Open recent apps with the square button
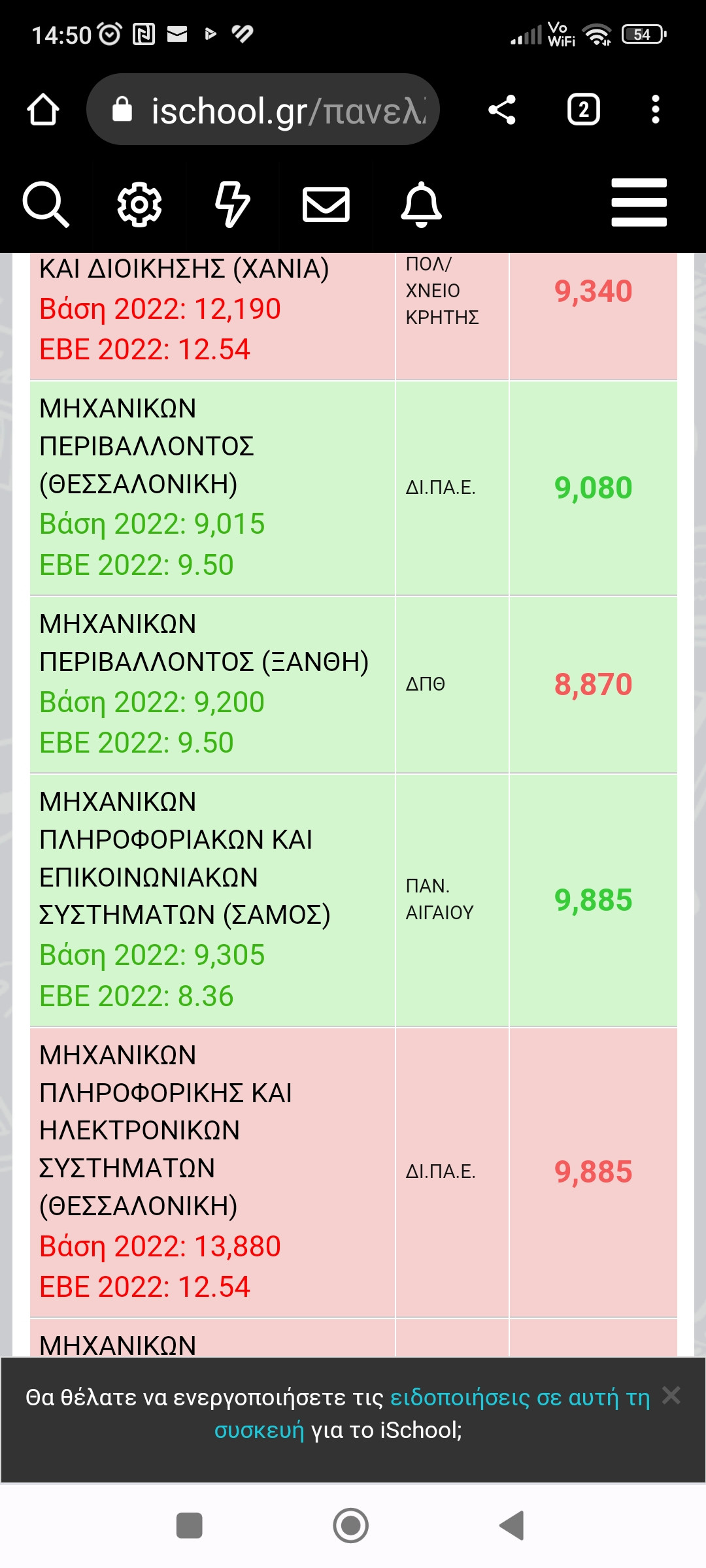Viewport: 706px width, 1568px height. coord(190,1526)
